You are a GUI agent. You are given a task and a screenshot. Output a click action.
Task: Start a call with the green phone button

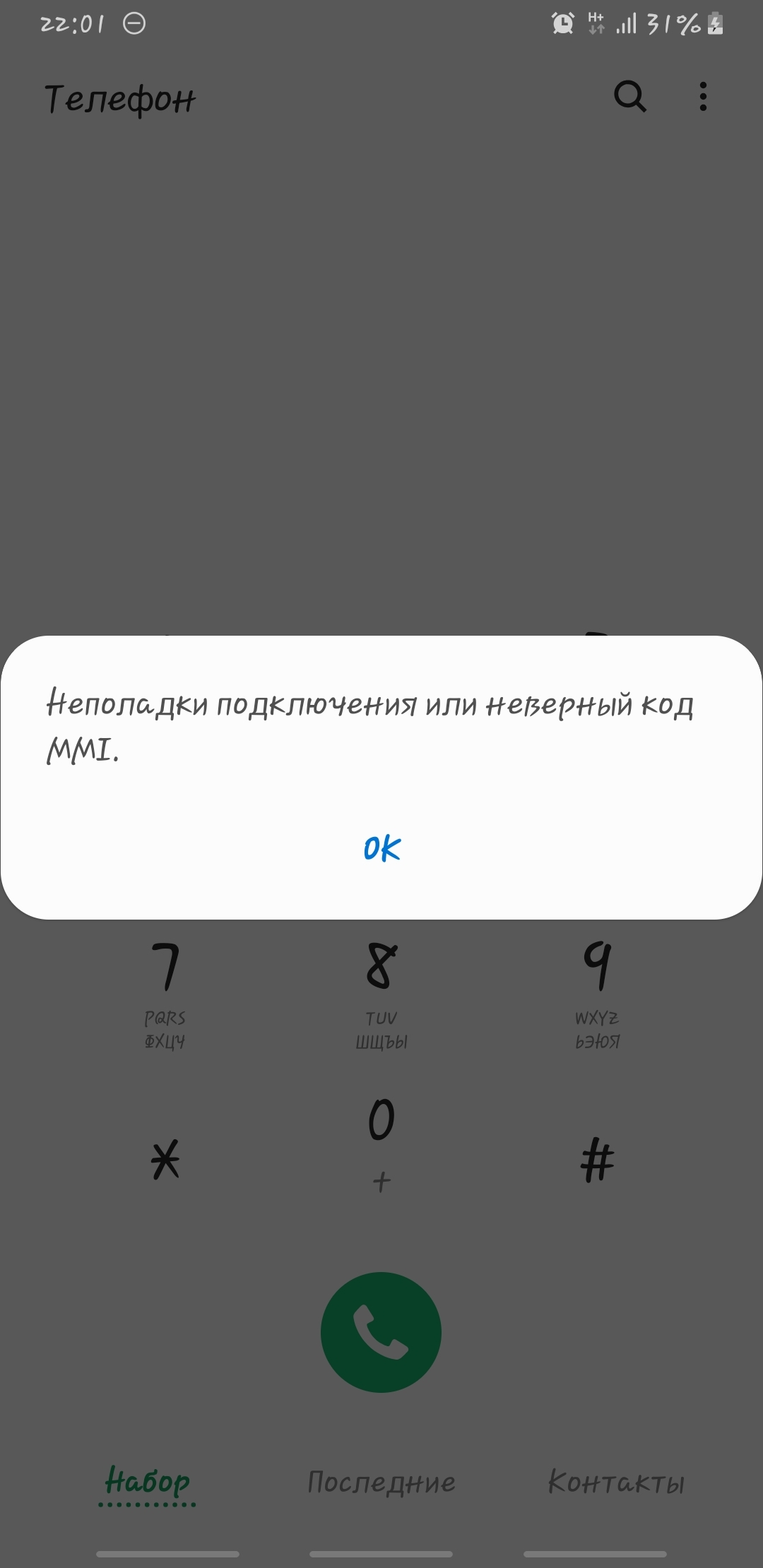coord(381,1332)
